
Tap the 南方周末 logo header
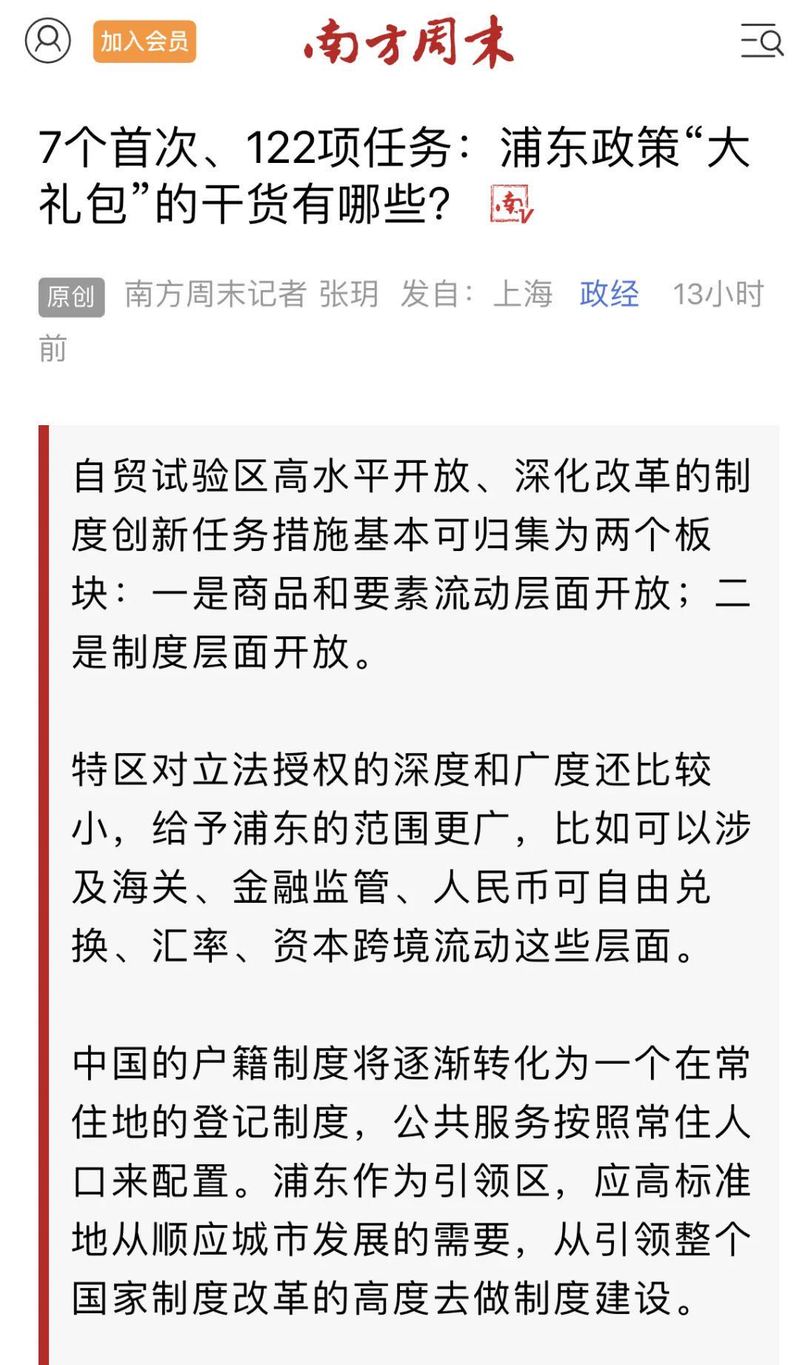click(x=409, y=44)
